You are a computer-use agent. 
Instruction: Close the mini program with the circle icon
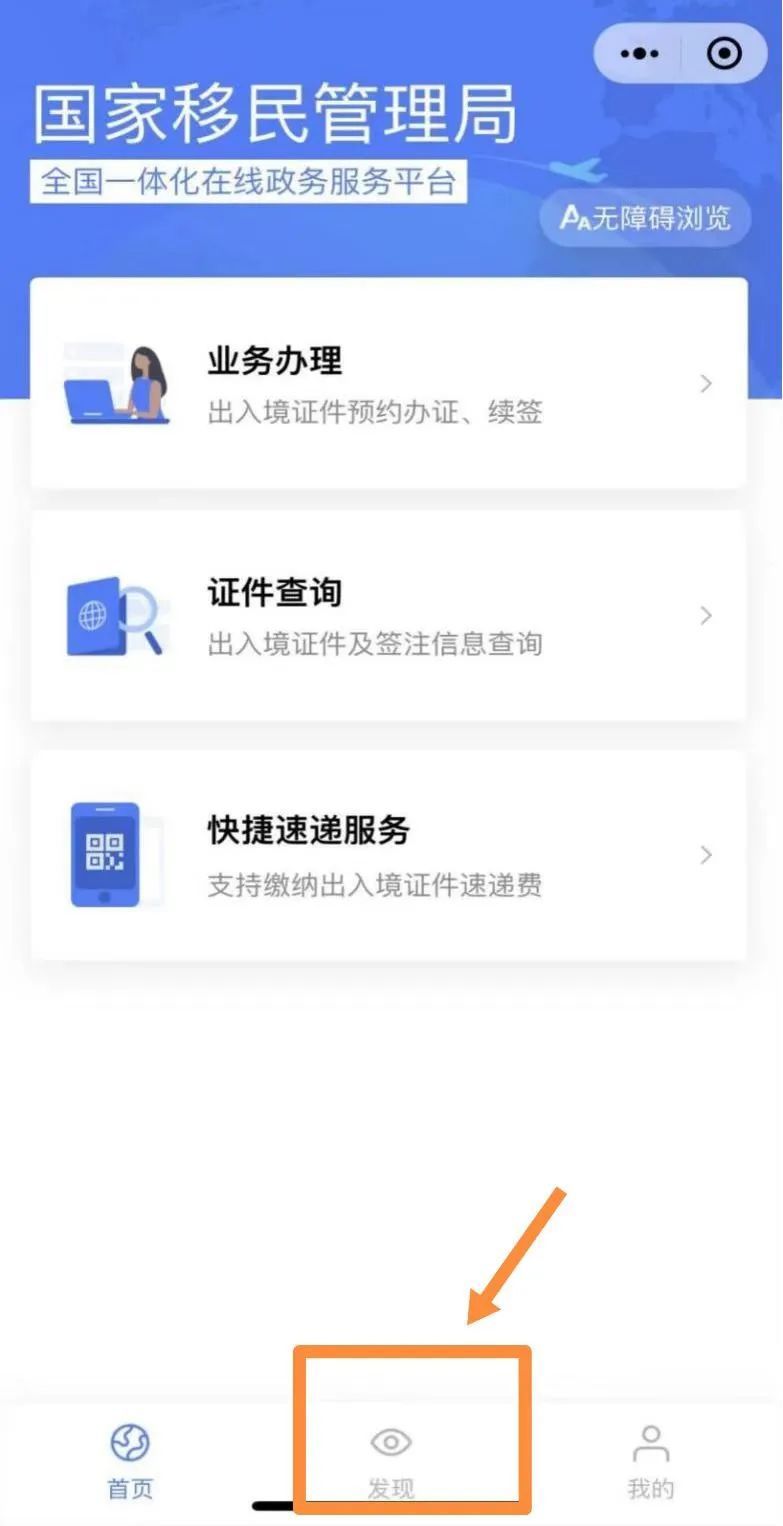(x=724, y=53)
